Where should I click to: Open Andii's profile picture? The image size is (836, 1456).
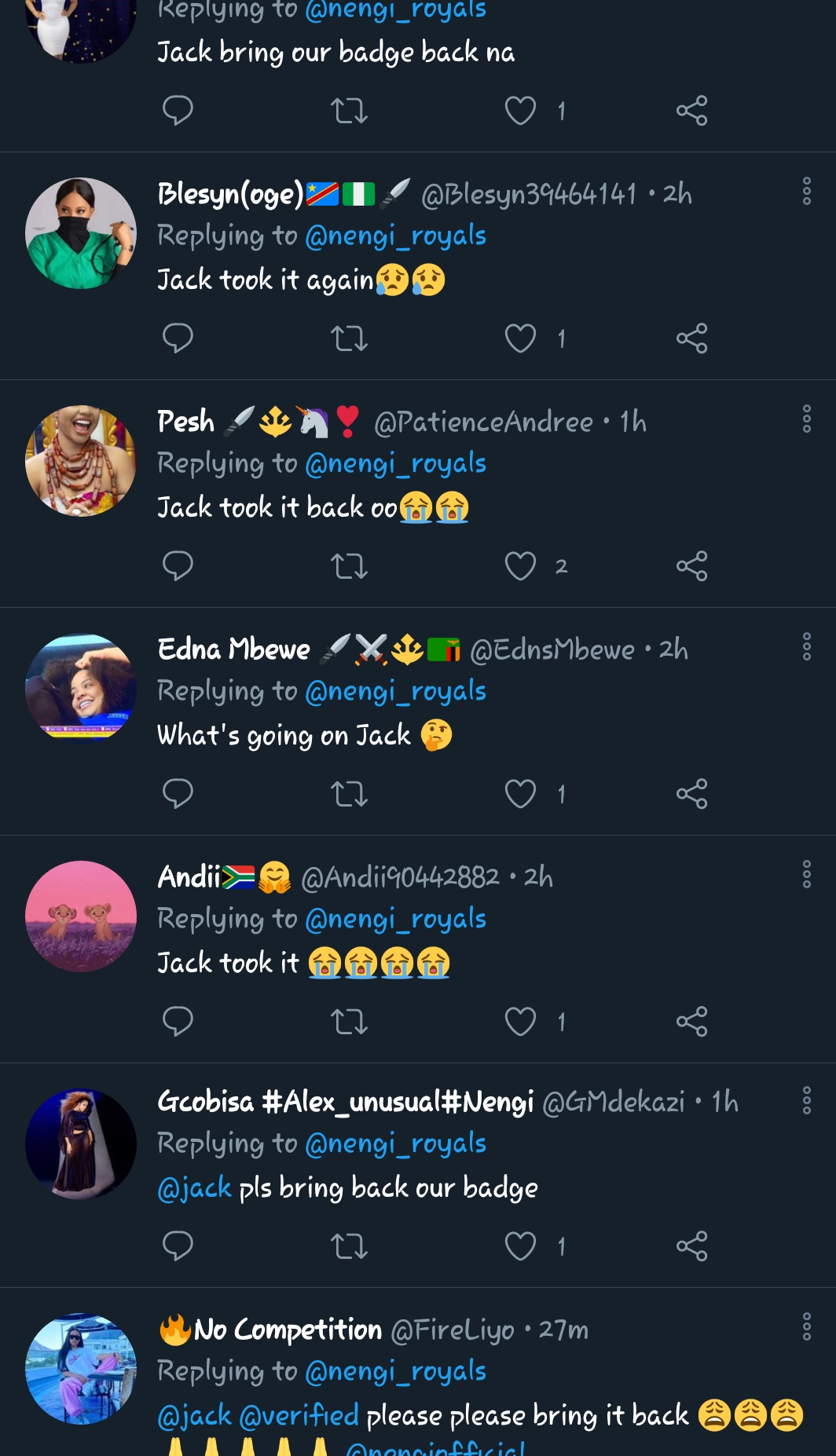pyautogui.click(x=80, y=916)
